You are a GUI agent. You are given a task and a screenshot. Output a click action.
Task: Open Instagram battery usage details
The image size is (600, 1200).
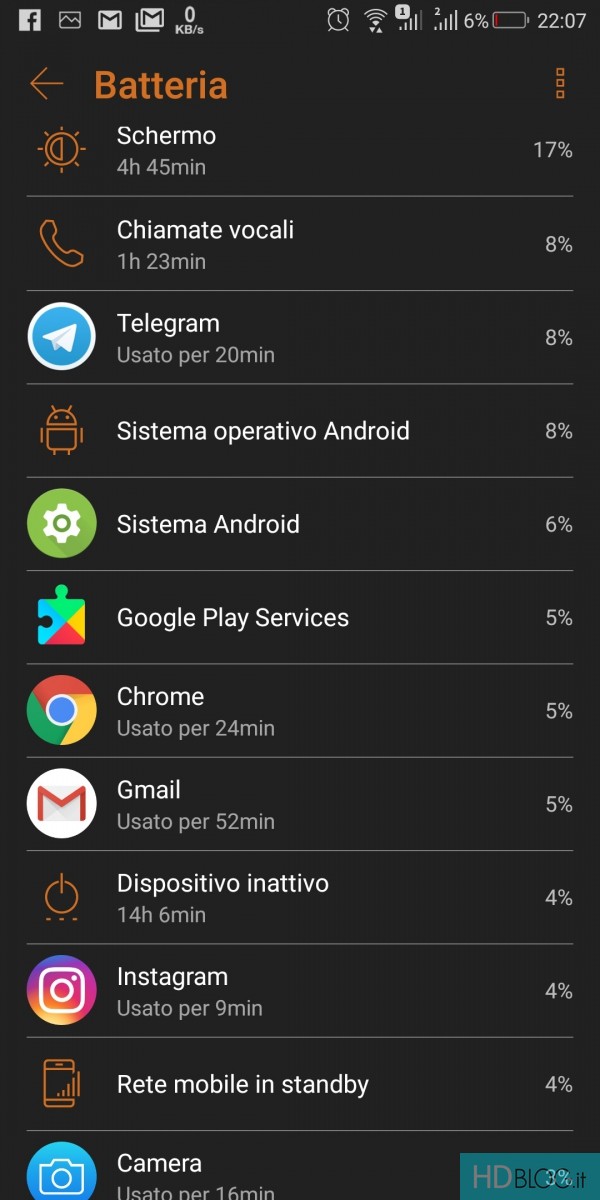click(x=300, y=991)
